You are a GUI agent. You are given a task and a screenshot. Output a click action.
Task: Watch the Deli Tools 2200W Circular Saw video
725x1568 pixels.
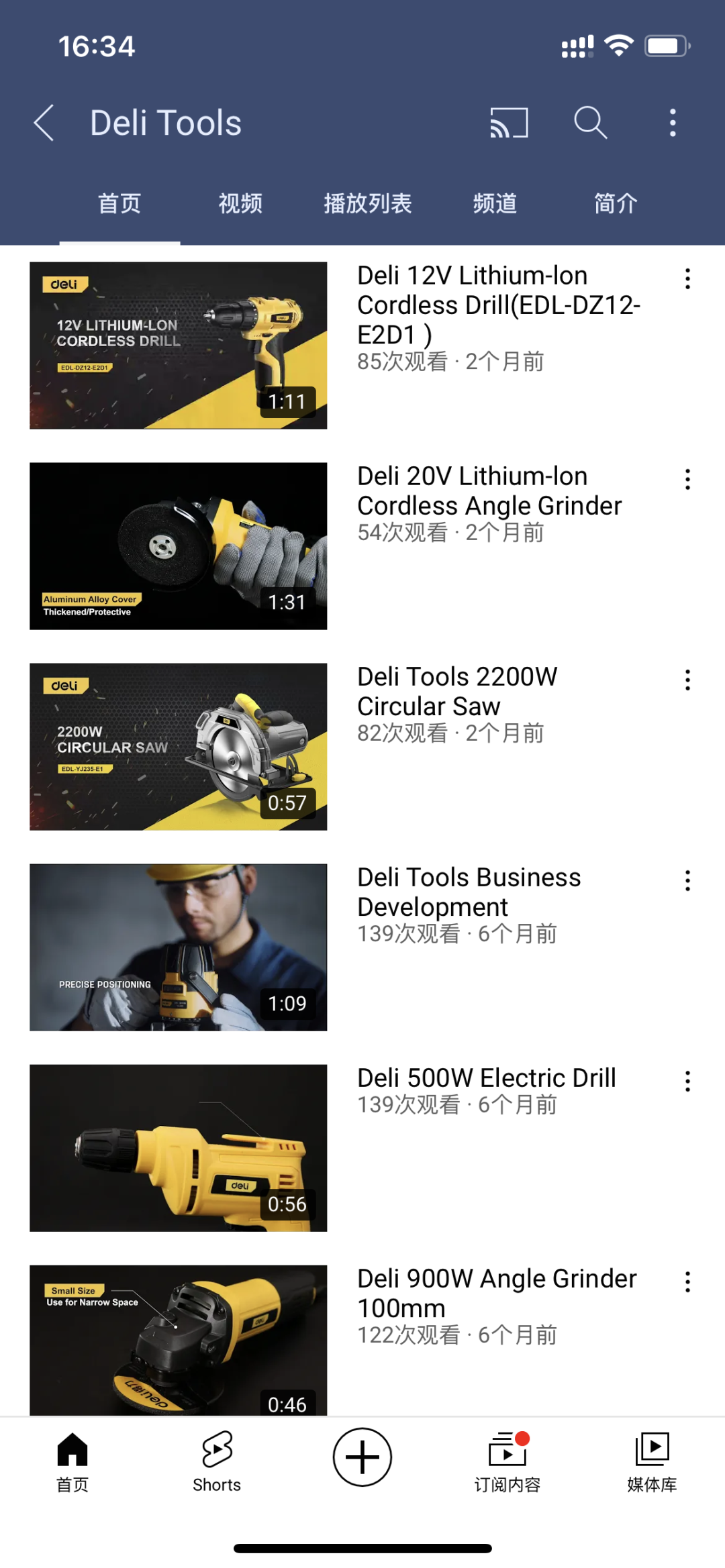click(x=179, y=747)
